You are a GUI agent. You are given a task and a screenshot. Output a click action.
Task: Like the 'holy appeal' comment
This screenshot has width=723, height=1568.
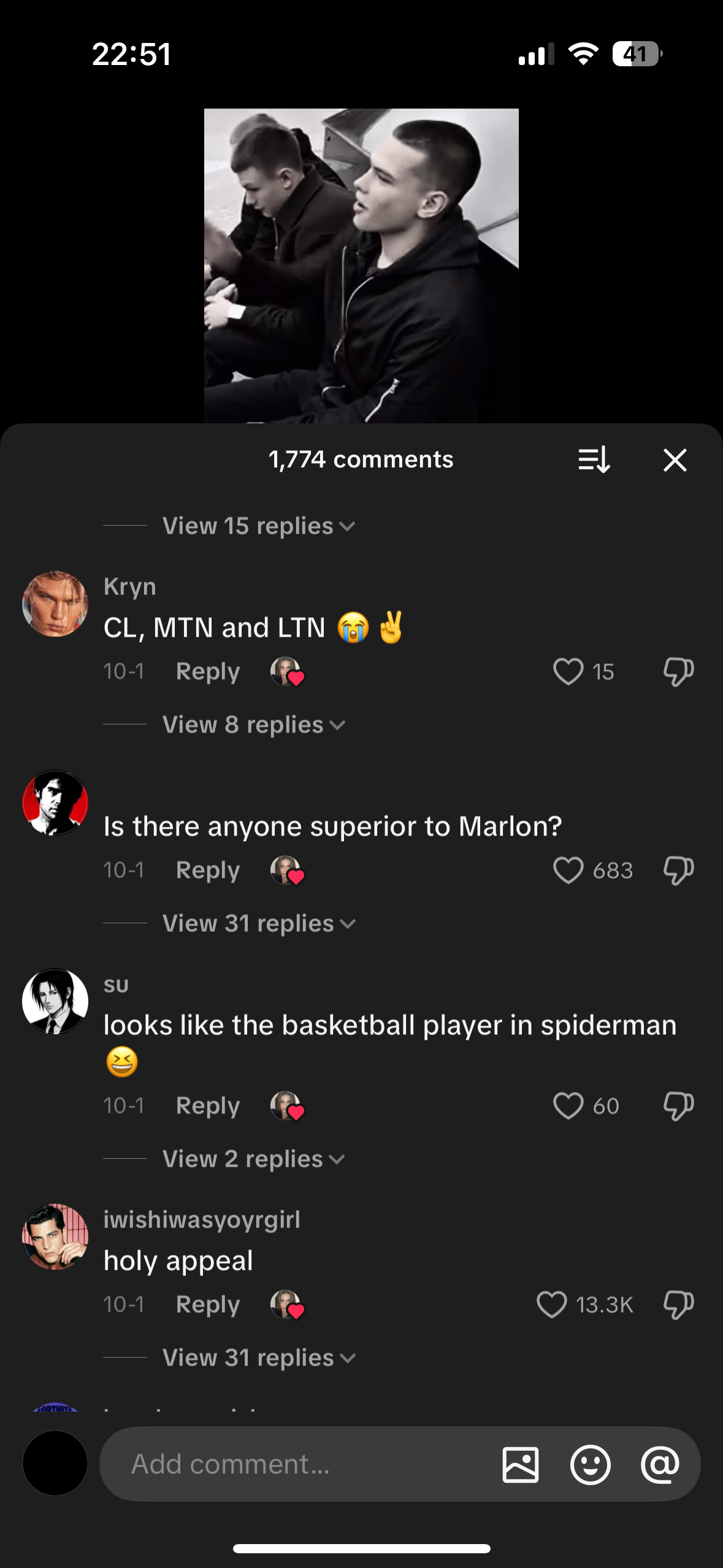coord(551,1305)
